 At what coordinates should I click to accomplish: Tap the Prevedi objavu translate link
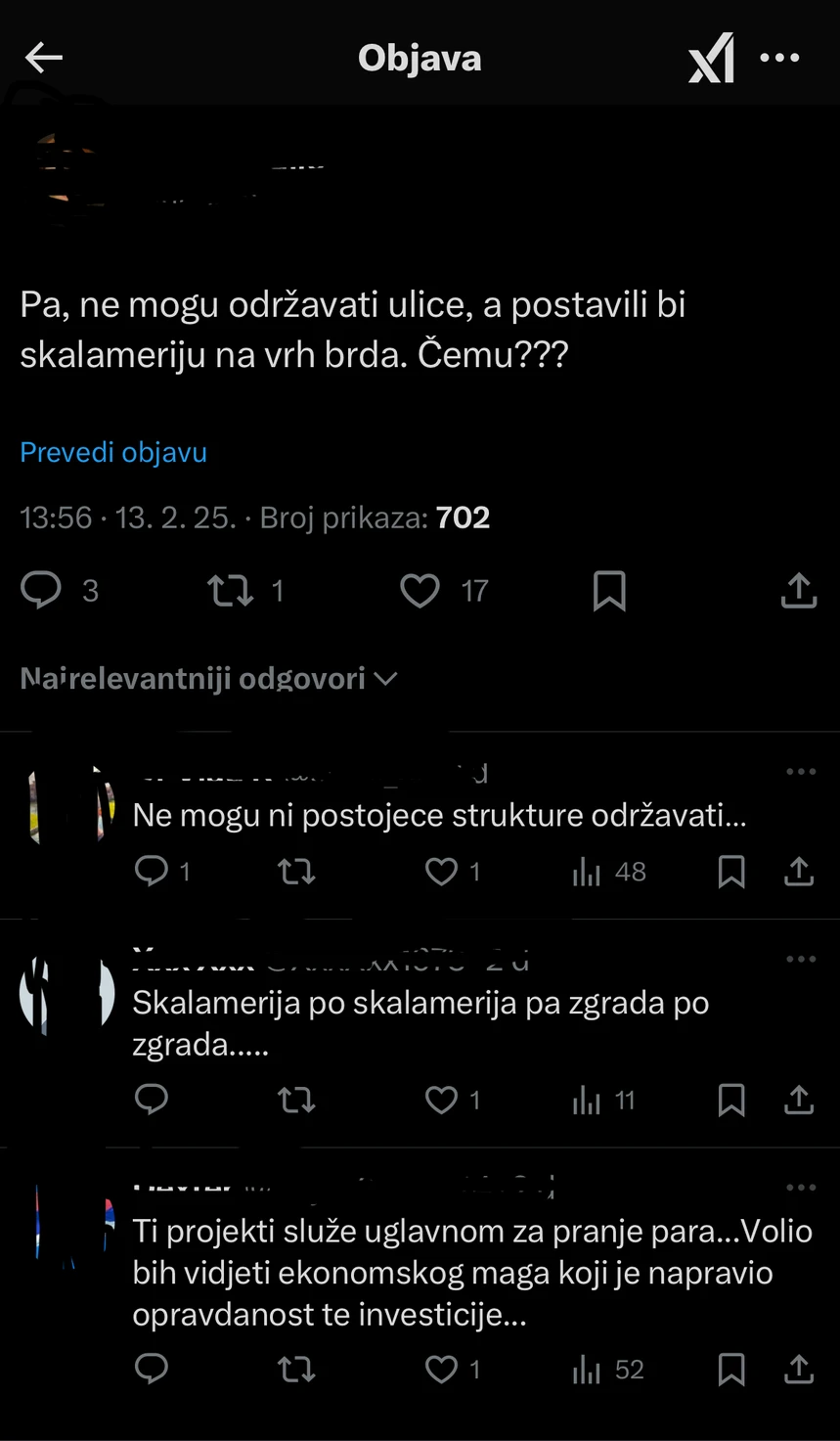click(x=113, y=452)
